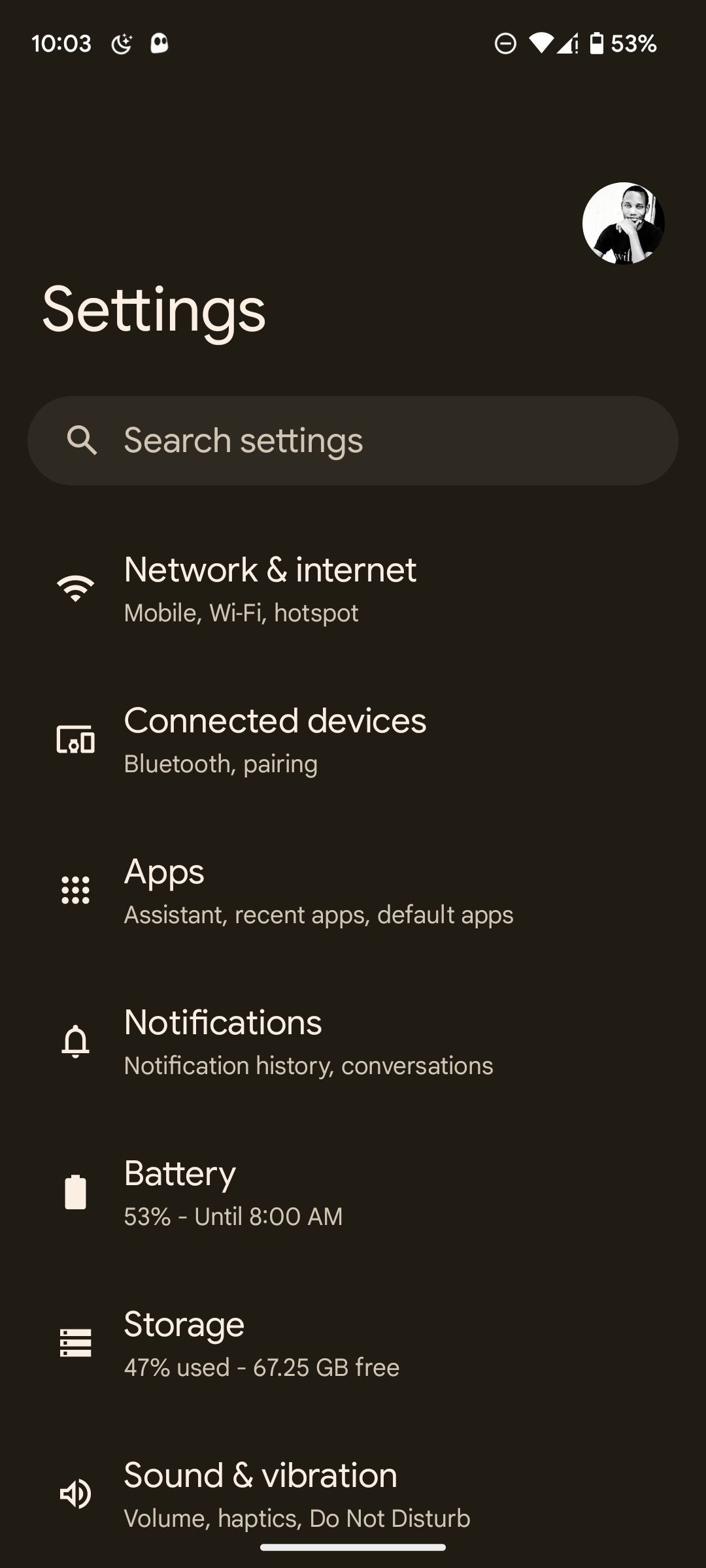Select the Sound & vibration speaker icon
This screenshot has height=1568, width=706.
click(75, 1494)
